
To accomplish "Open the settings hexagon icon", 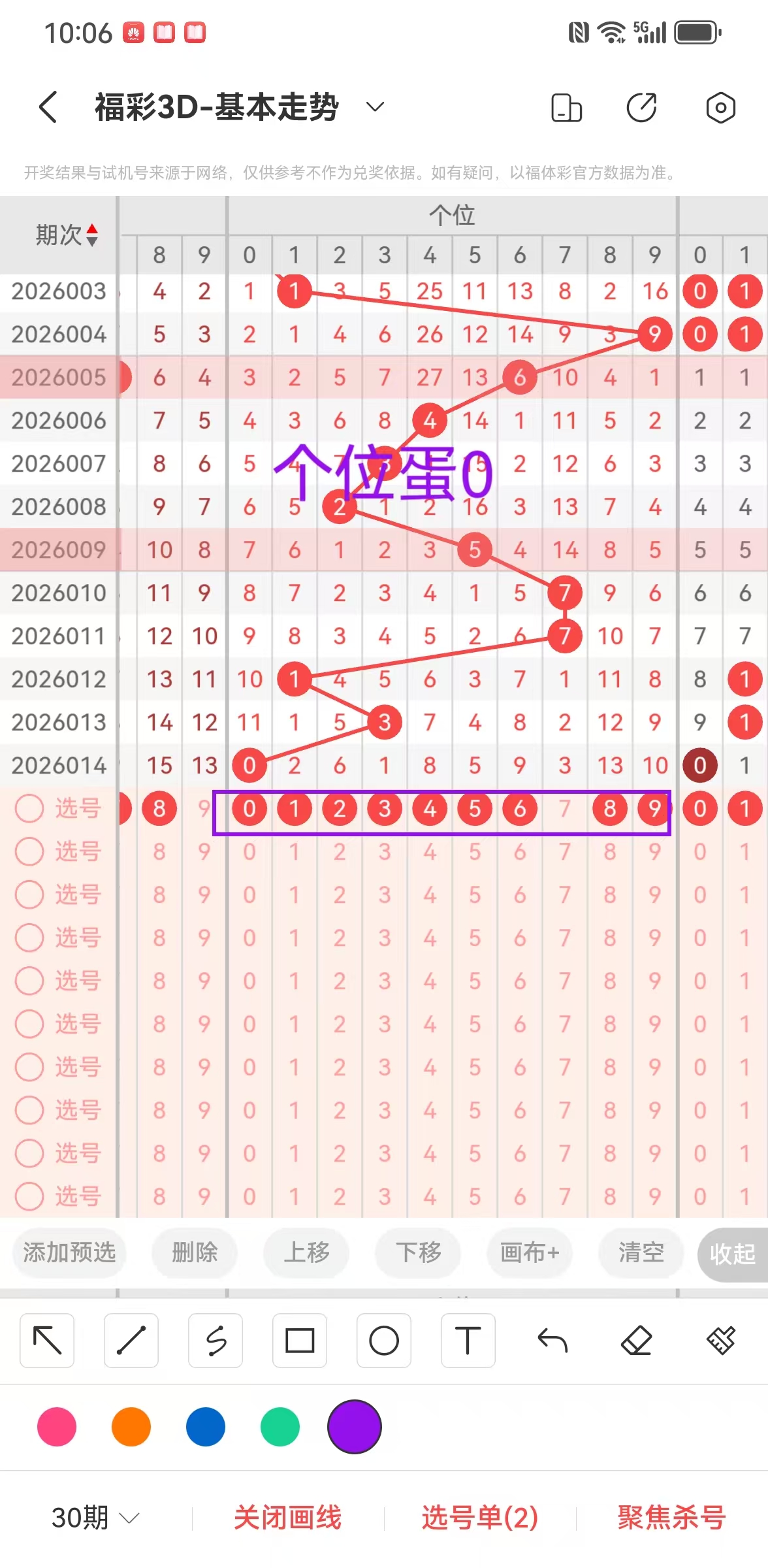I will pyautogui.click(x=720, y=108).
